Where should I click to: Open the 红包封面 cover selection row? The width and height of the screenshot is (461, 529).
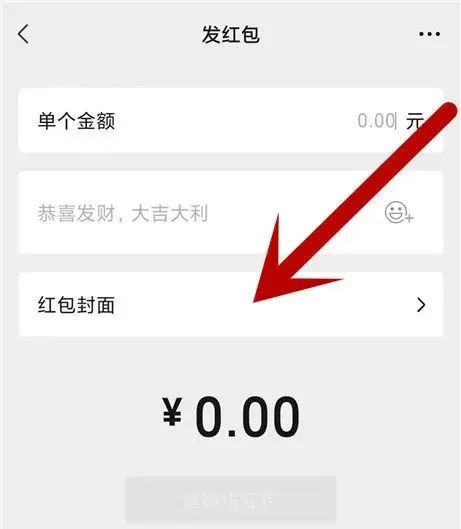230,304
